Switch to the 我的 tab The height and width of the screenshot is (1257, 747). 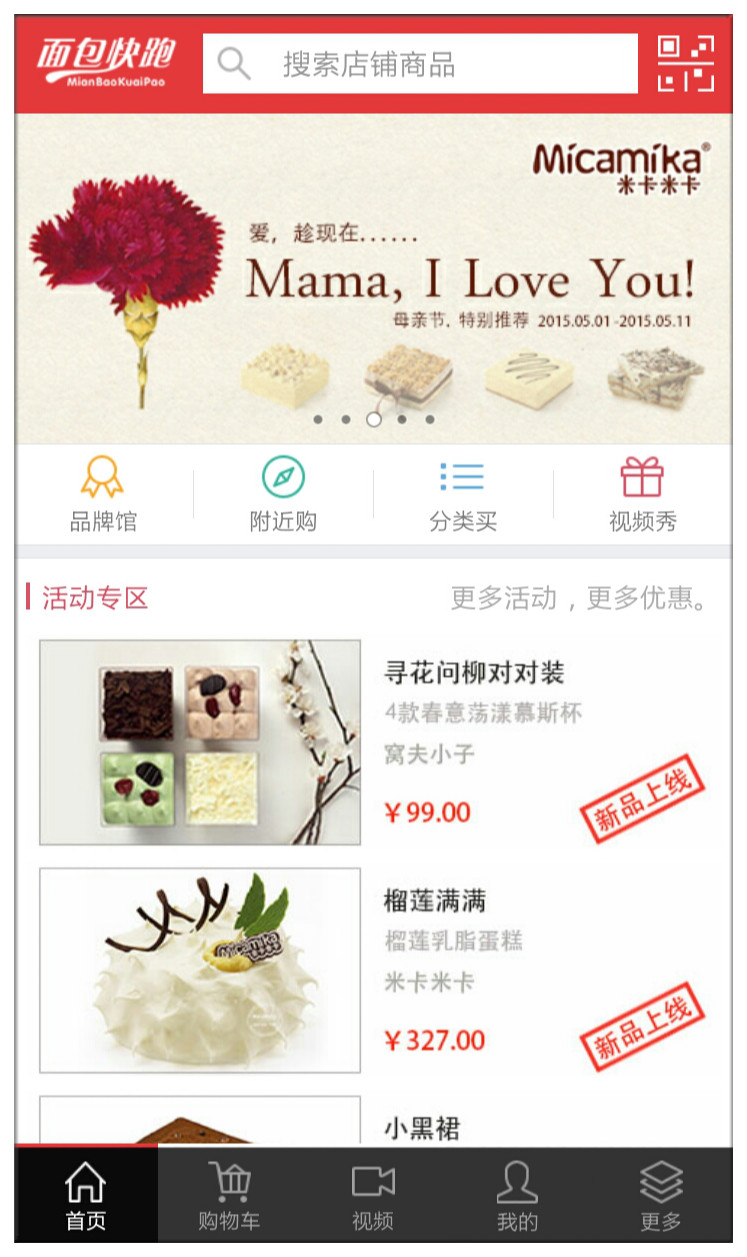pos(517,1196)
